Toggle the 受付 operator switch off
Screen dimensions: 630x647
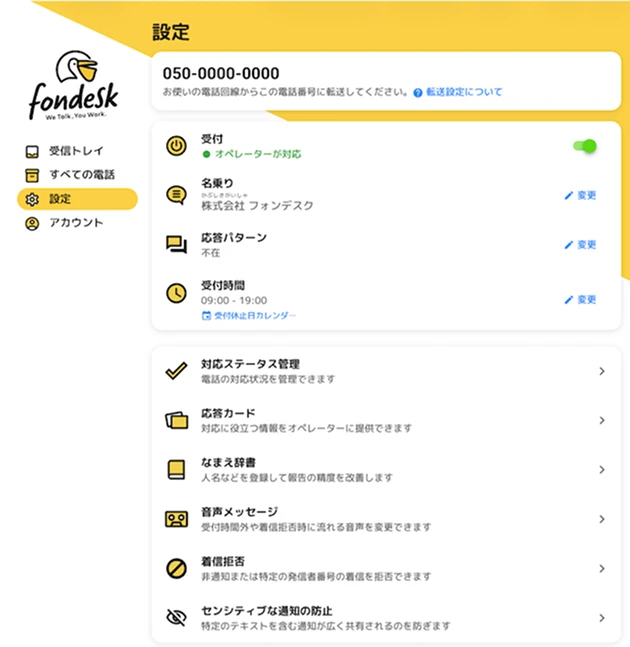[x=584, y=146]
